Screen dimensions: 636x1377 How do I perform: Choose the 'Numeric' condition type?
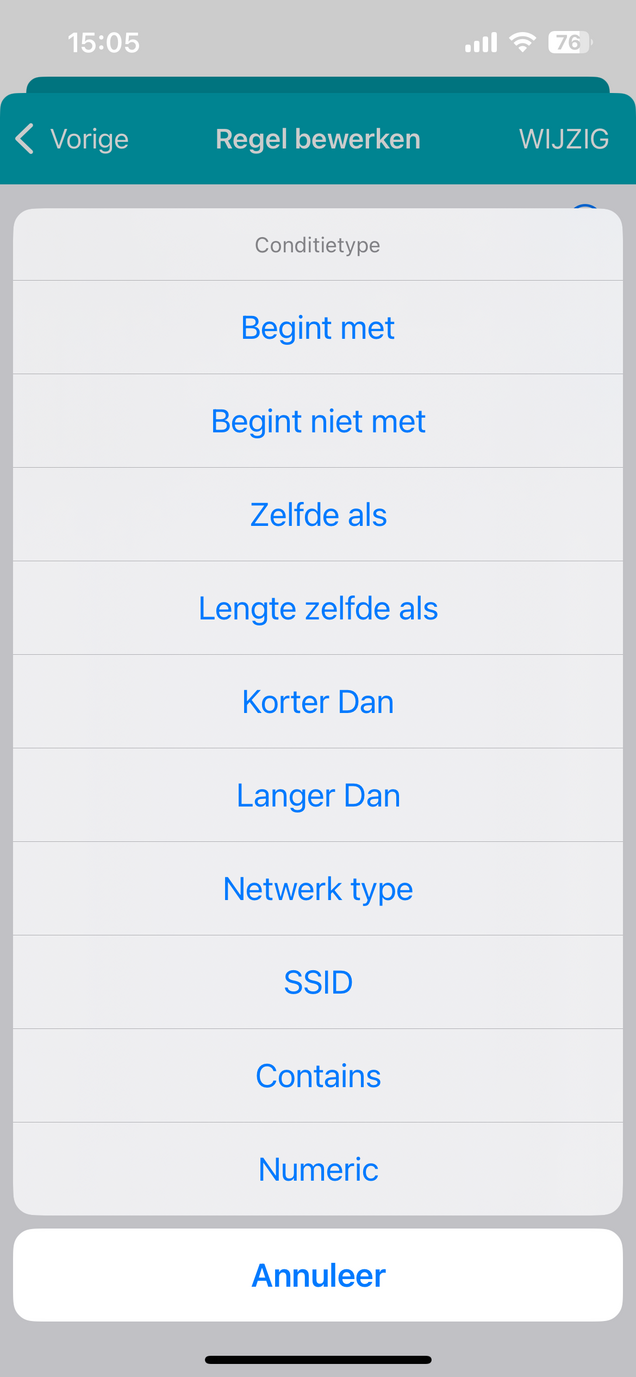(318, 1169)
